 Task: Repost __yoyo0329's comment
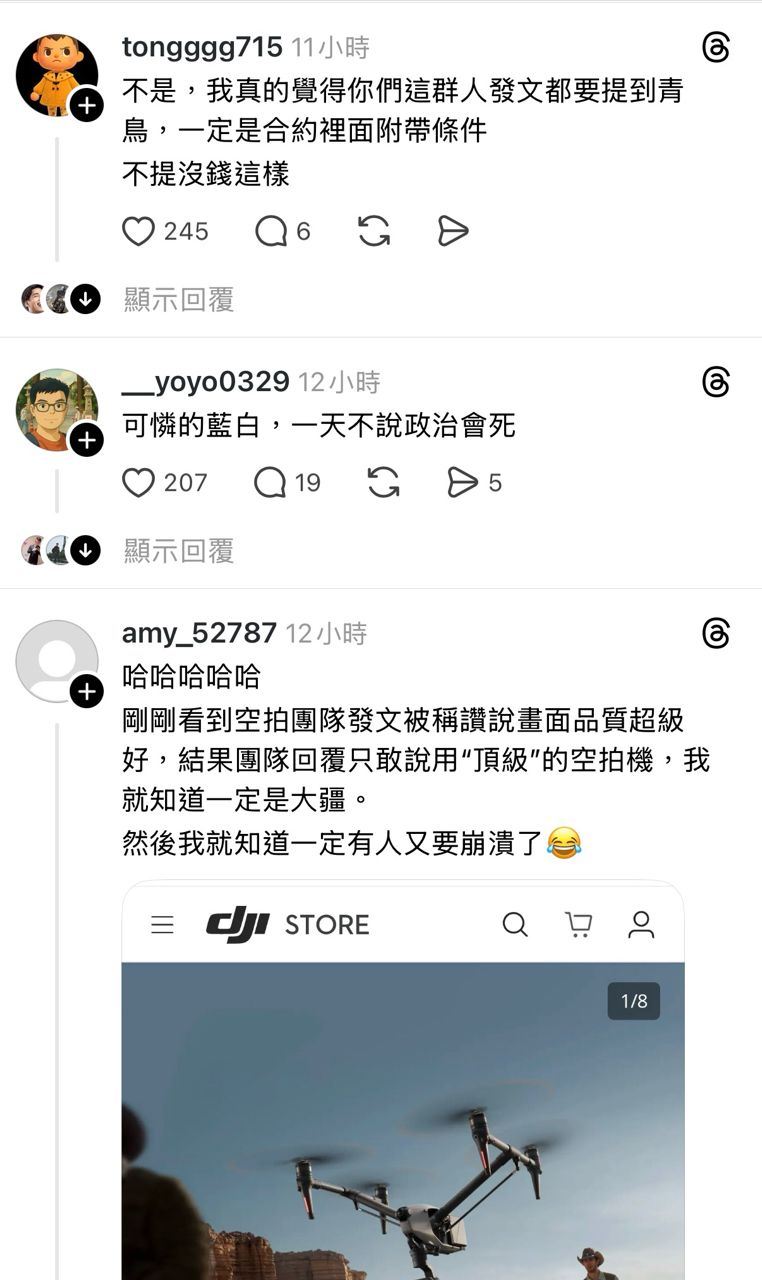[x=384, y=483]
